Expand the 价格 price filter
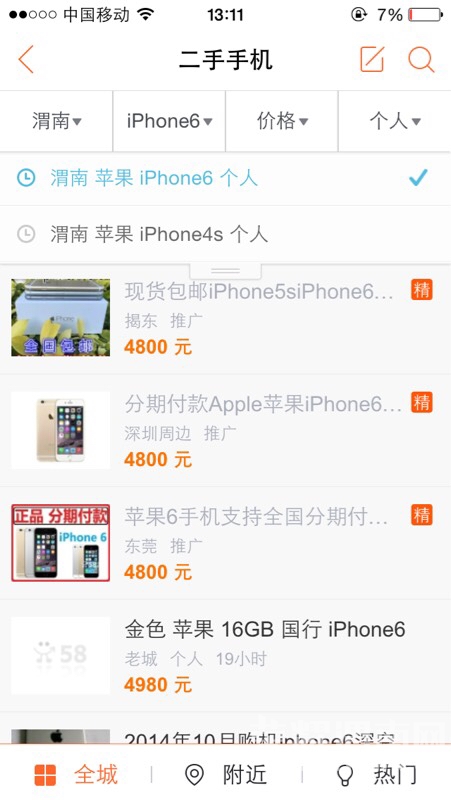This screenshot has width=451, height=800. point(282,121)
